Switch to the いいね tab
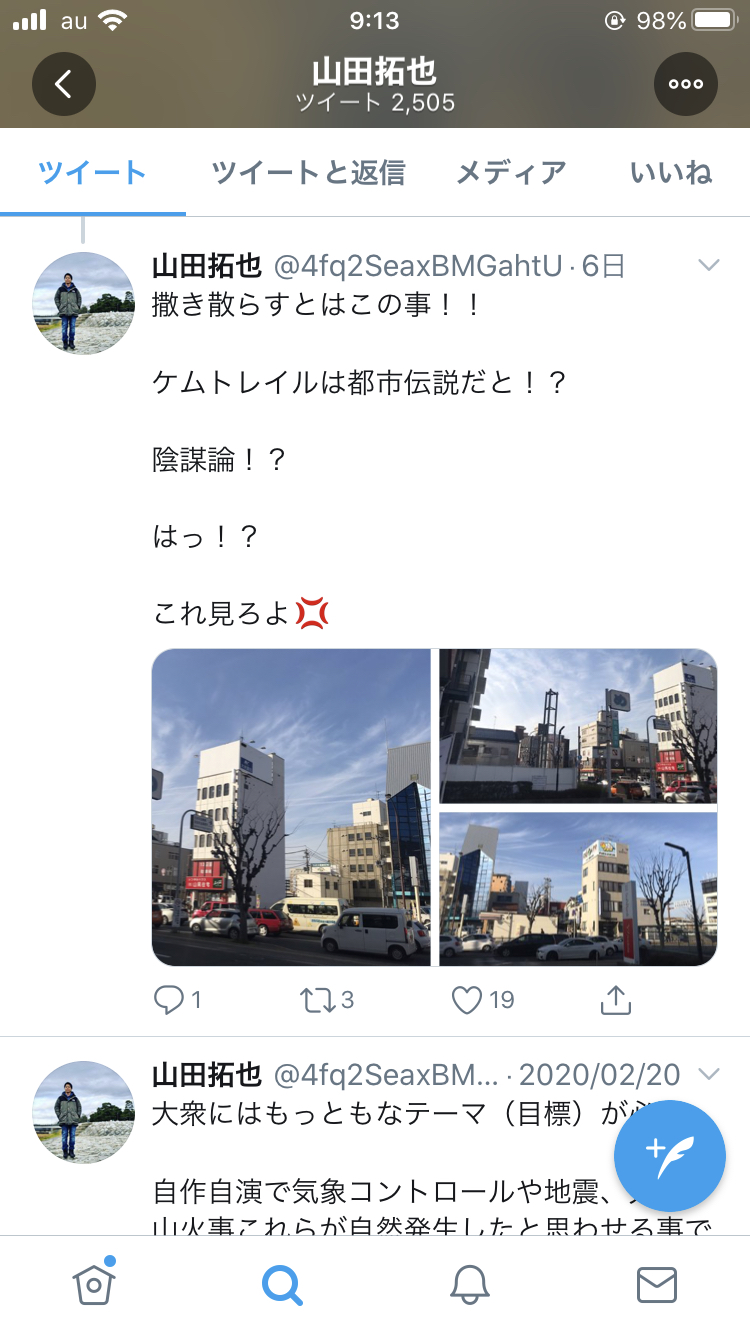 (x=671, y=172)
